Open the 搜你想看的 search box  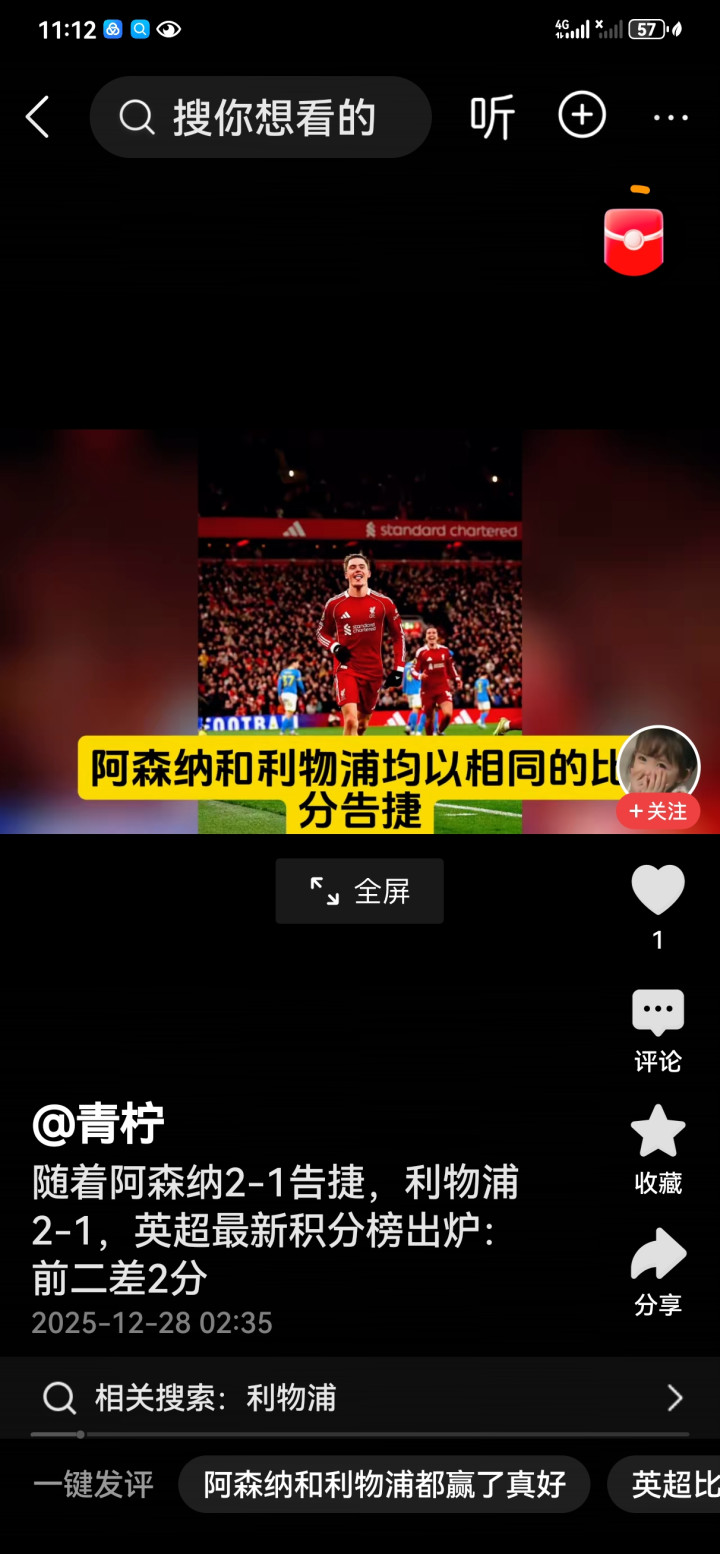click(x=260, y=118)
